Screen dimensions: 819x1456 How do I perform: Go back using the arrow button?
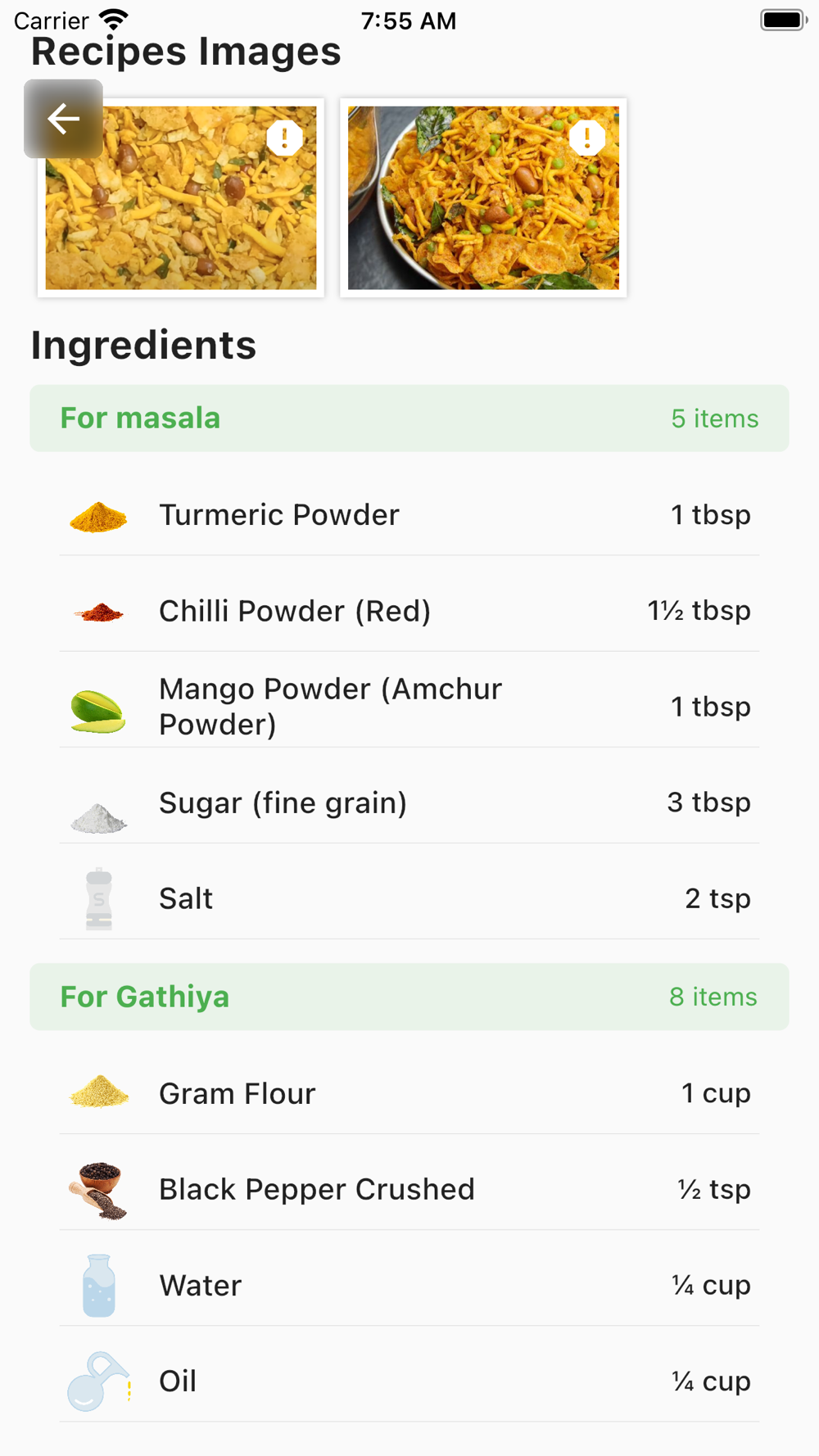point(63,119)
